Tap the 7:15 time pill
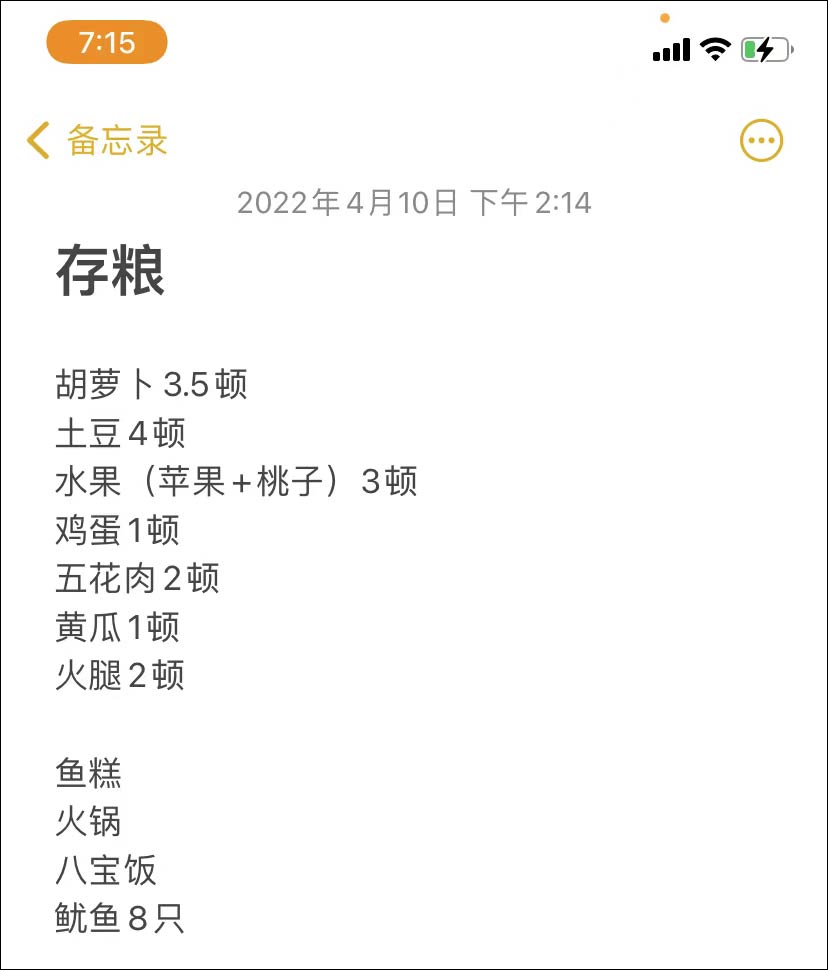 [106, 42]
